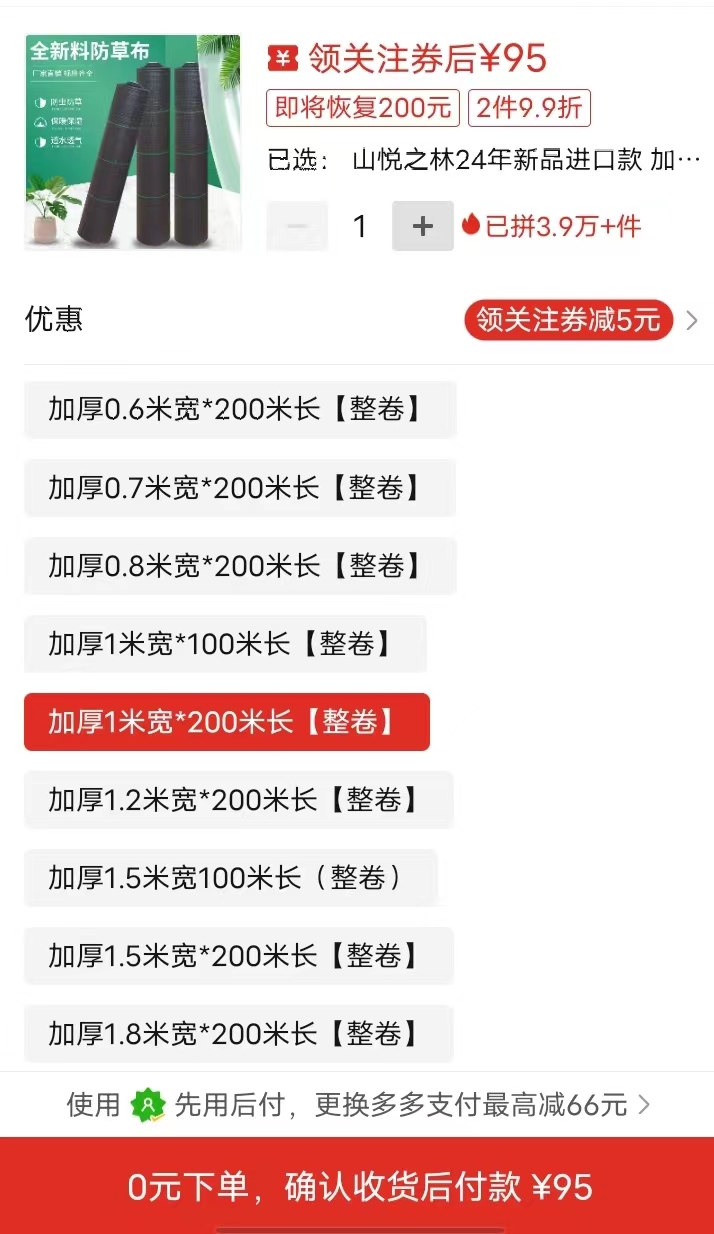714x1234 pixels.
Task: Select 加厚1.8米宽*200米长【整卷】 option
Action: (x=239, y=1034)
